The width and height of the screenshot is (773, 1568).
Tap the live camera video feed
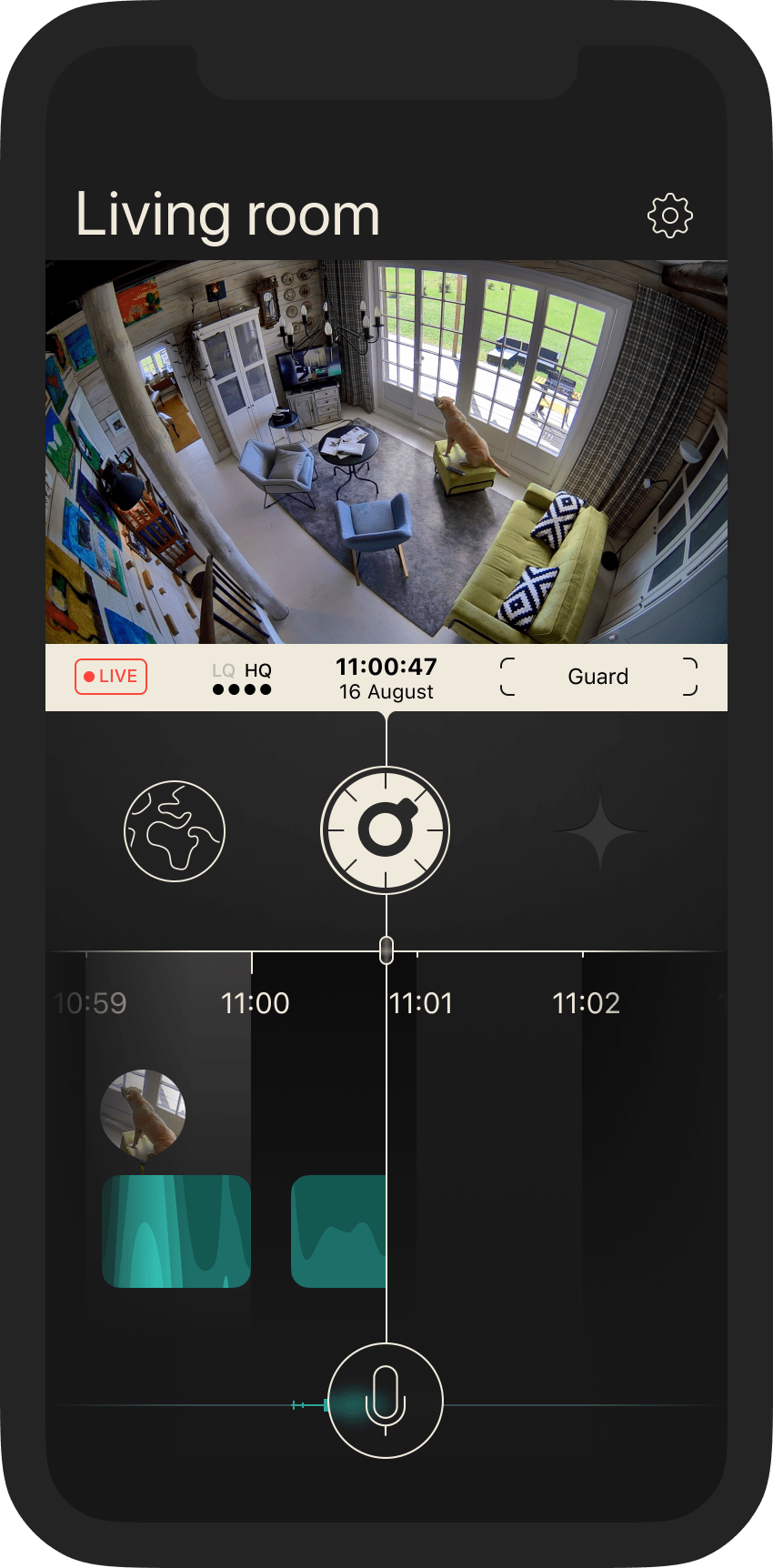pyautogui.click(x=386, y=452)
